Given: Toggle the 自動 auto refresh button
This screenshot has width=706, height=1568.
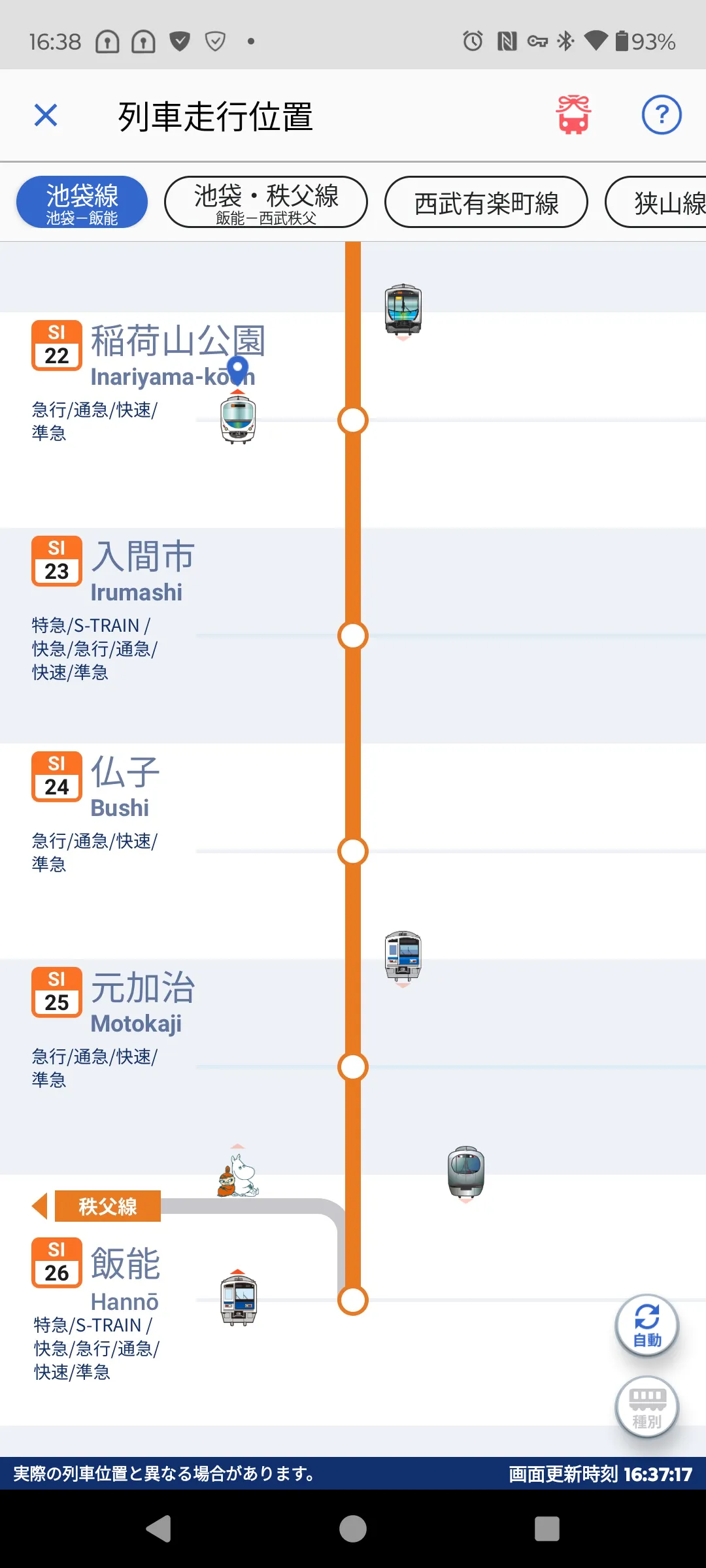Looking at the screenshot, I should [647, 1325].
